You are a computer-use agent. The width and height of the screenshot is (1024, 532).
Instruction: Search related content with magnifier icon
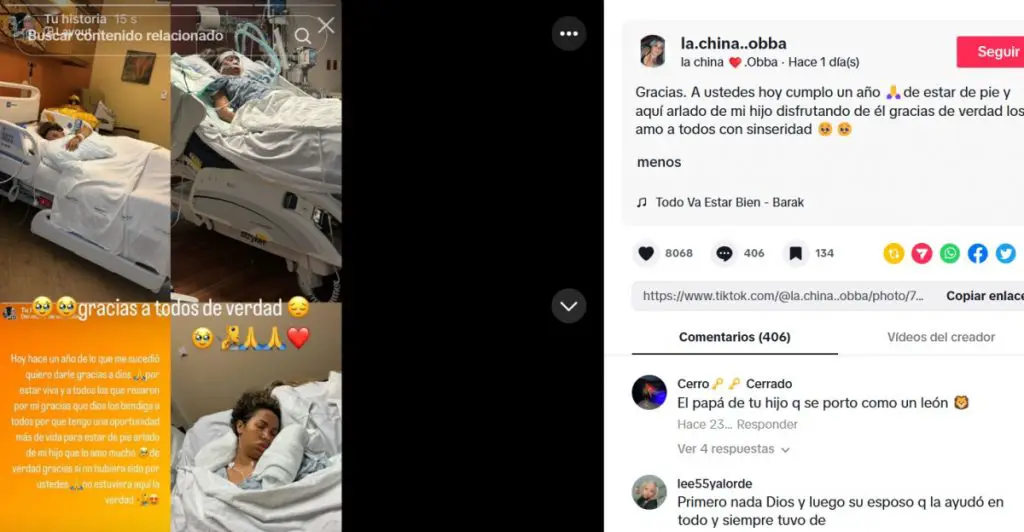tap(303, 36)
